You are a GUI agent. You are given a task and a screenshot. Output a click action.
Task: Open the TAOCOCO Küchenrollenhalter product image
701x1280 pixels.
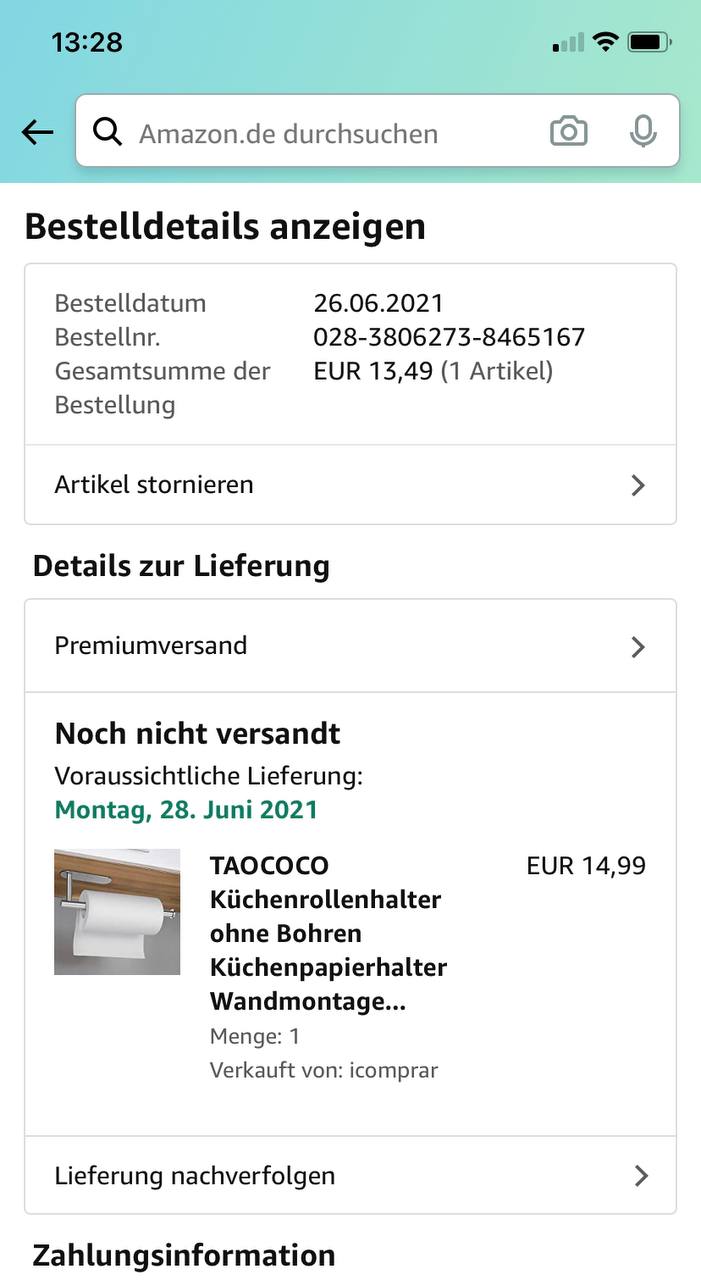tap(117, 912)
